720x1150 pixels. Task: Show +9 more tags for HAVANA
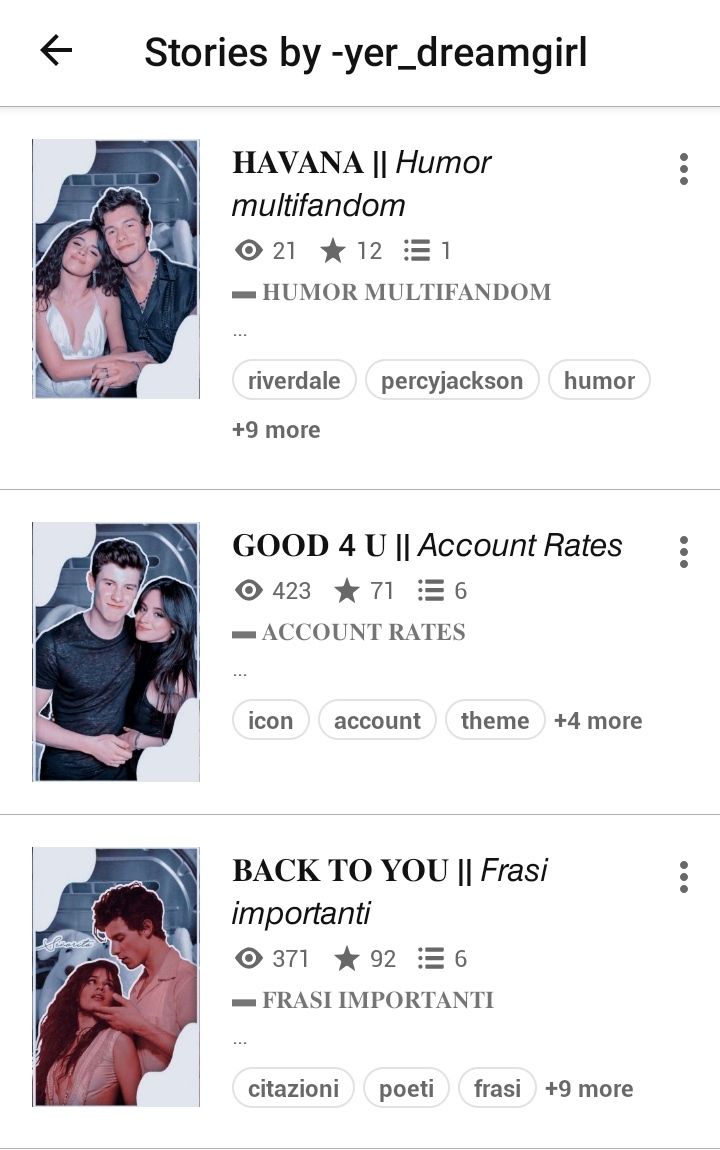(276, 430)
